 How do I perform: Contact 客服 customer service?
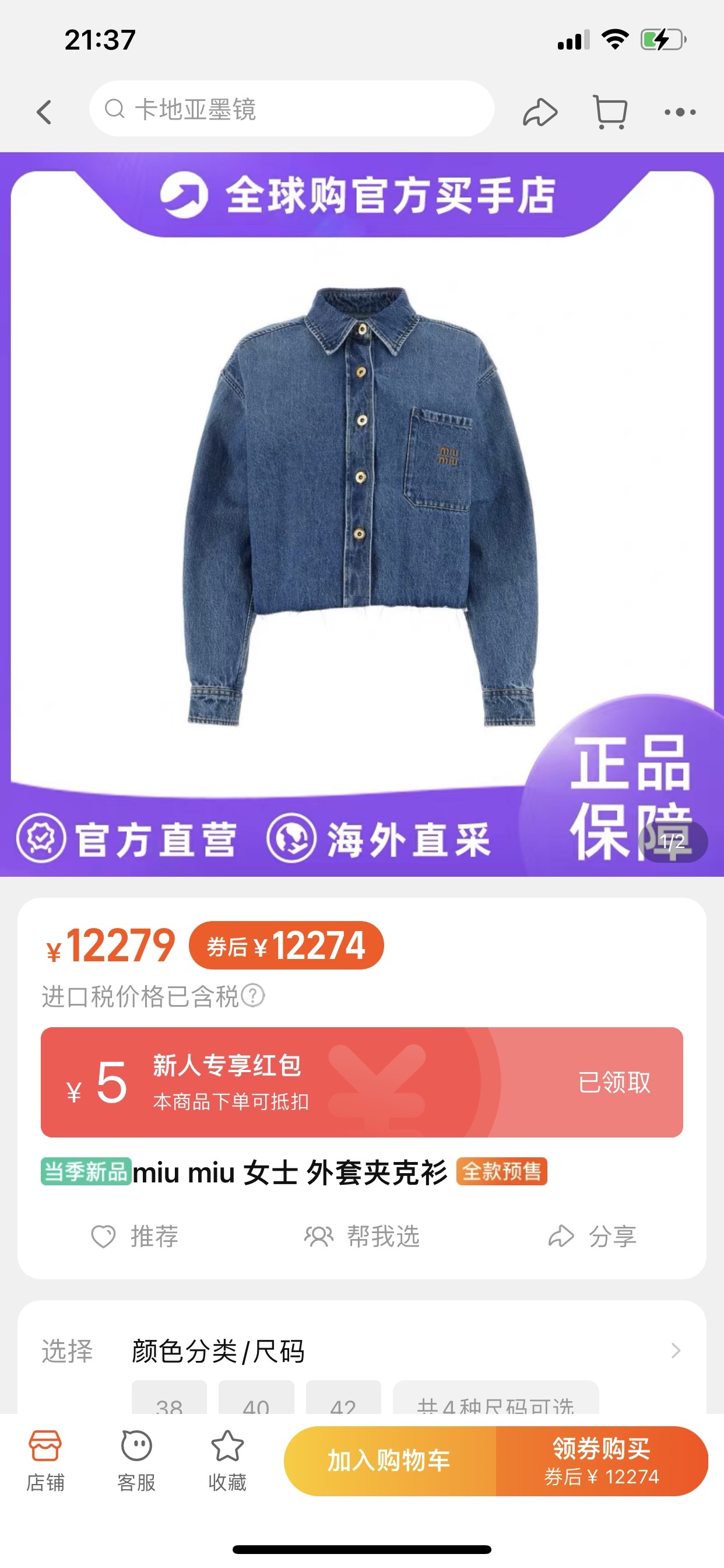[136, 1460]
